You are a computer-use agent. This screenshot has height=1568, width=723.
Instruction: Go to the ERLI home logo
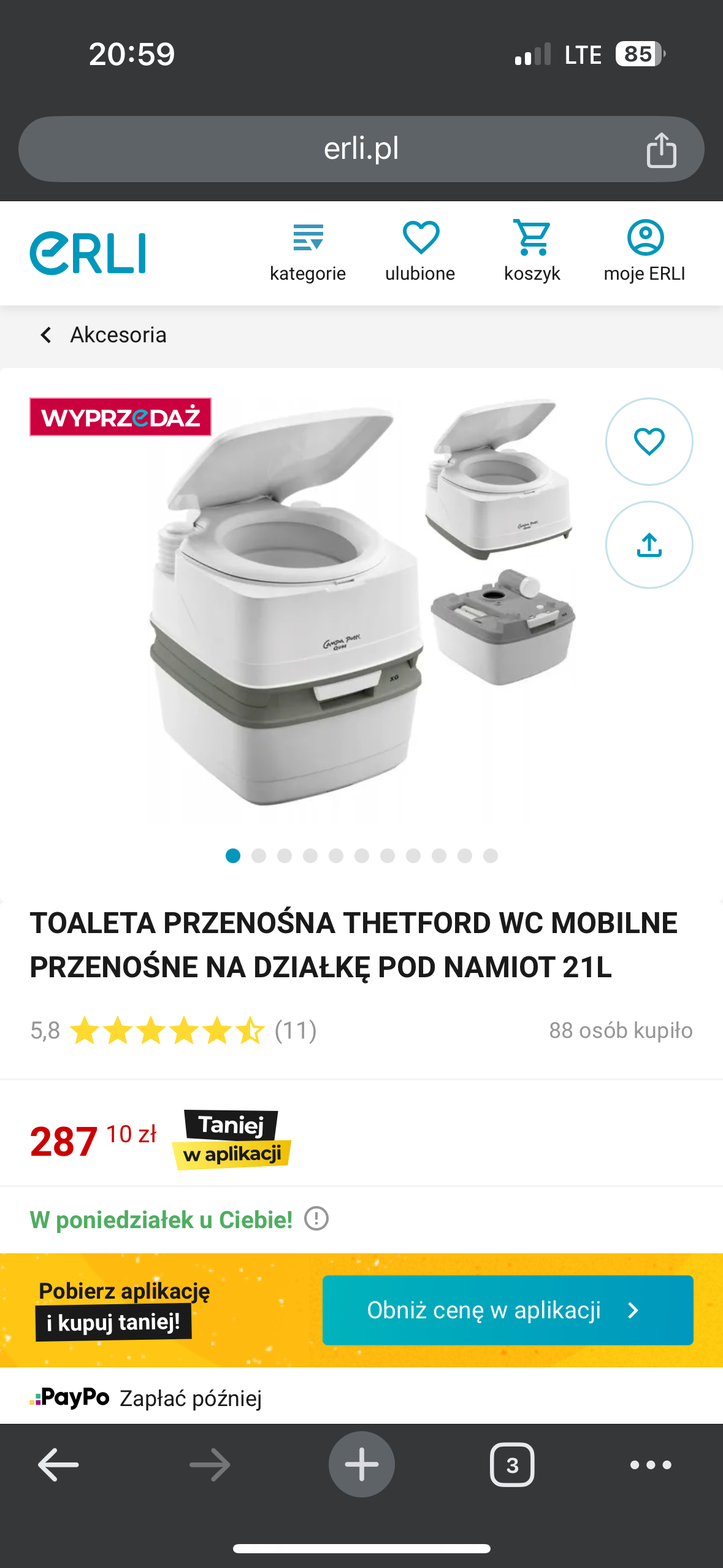point(88,253)
